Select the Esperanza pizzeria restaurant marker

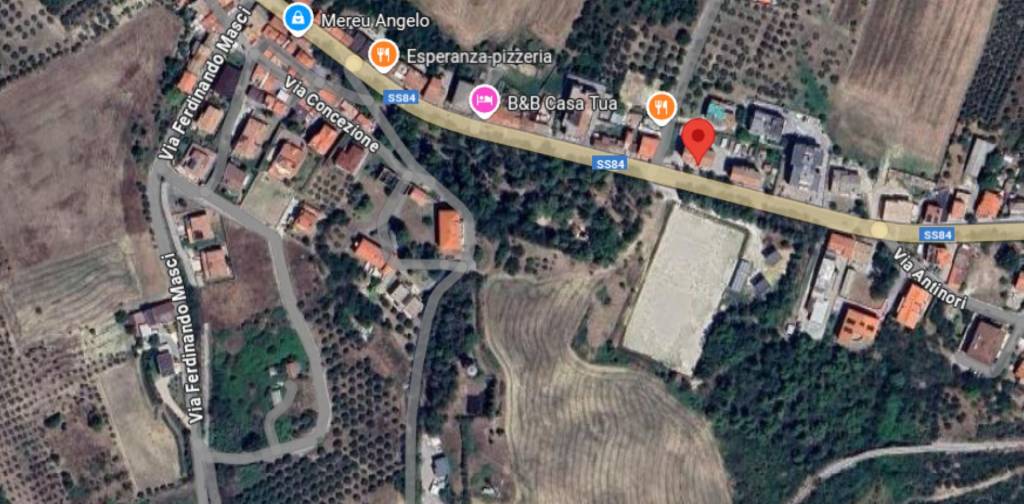tap(382, 55)
